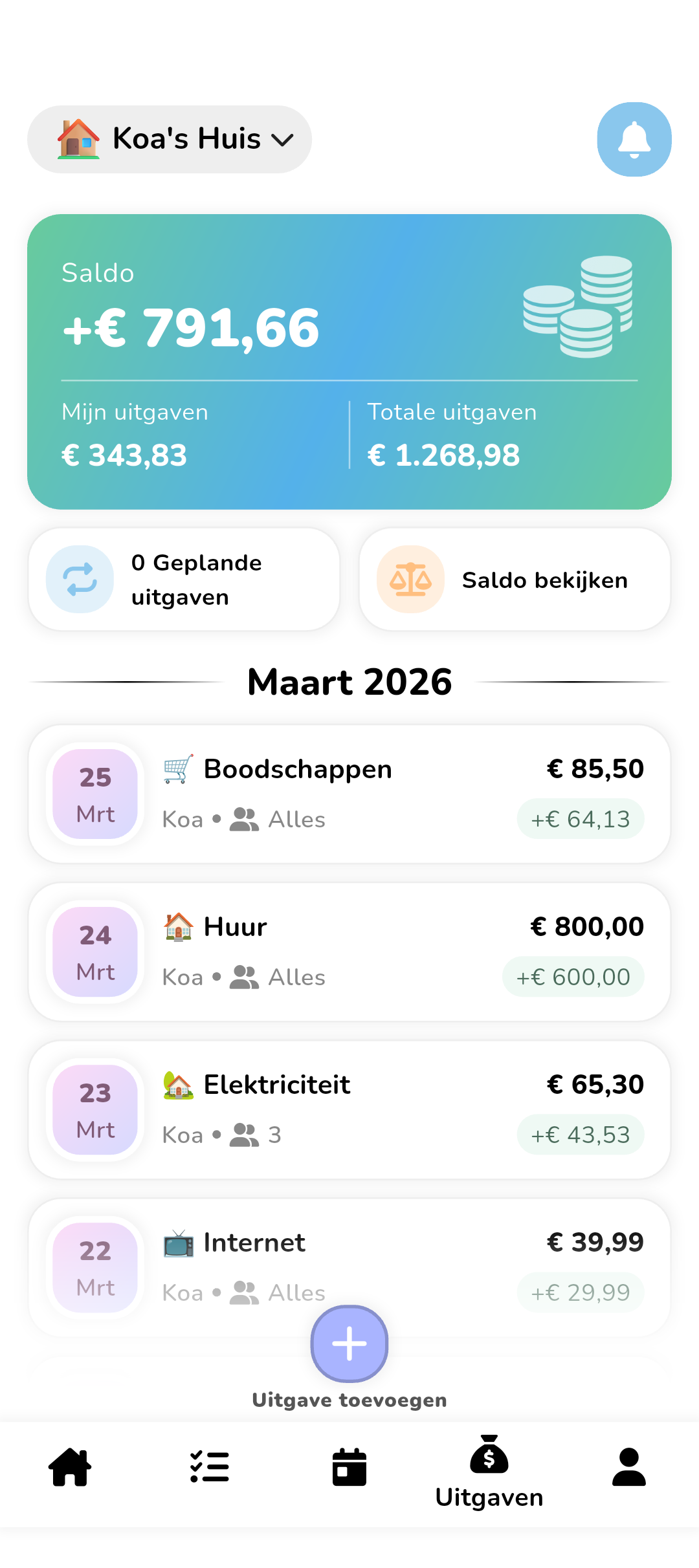This screenshot has width=699, height=1568.
Task: Tap the shopping cart icon on Boodschappen
Action: [178, 767]
